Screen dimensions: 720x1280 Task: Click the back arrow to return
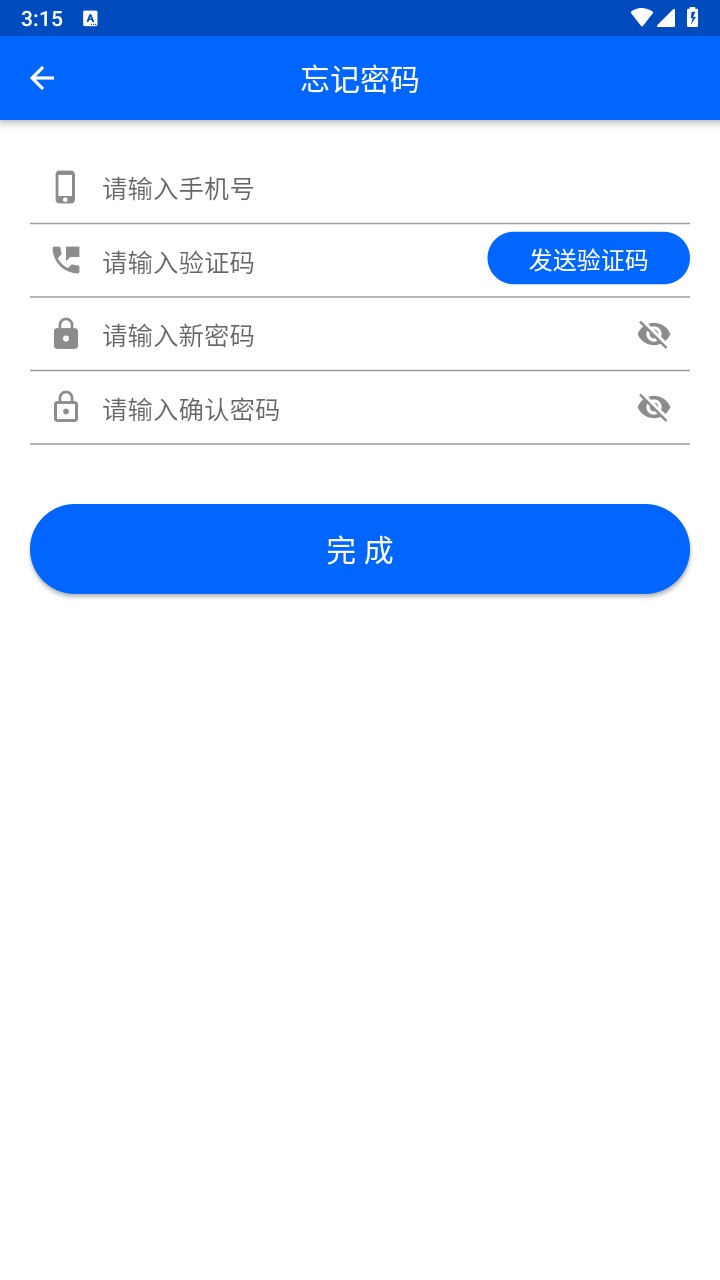pos(42,78)
